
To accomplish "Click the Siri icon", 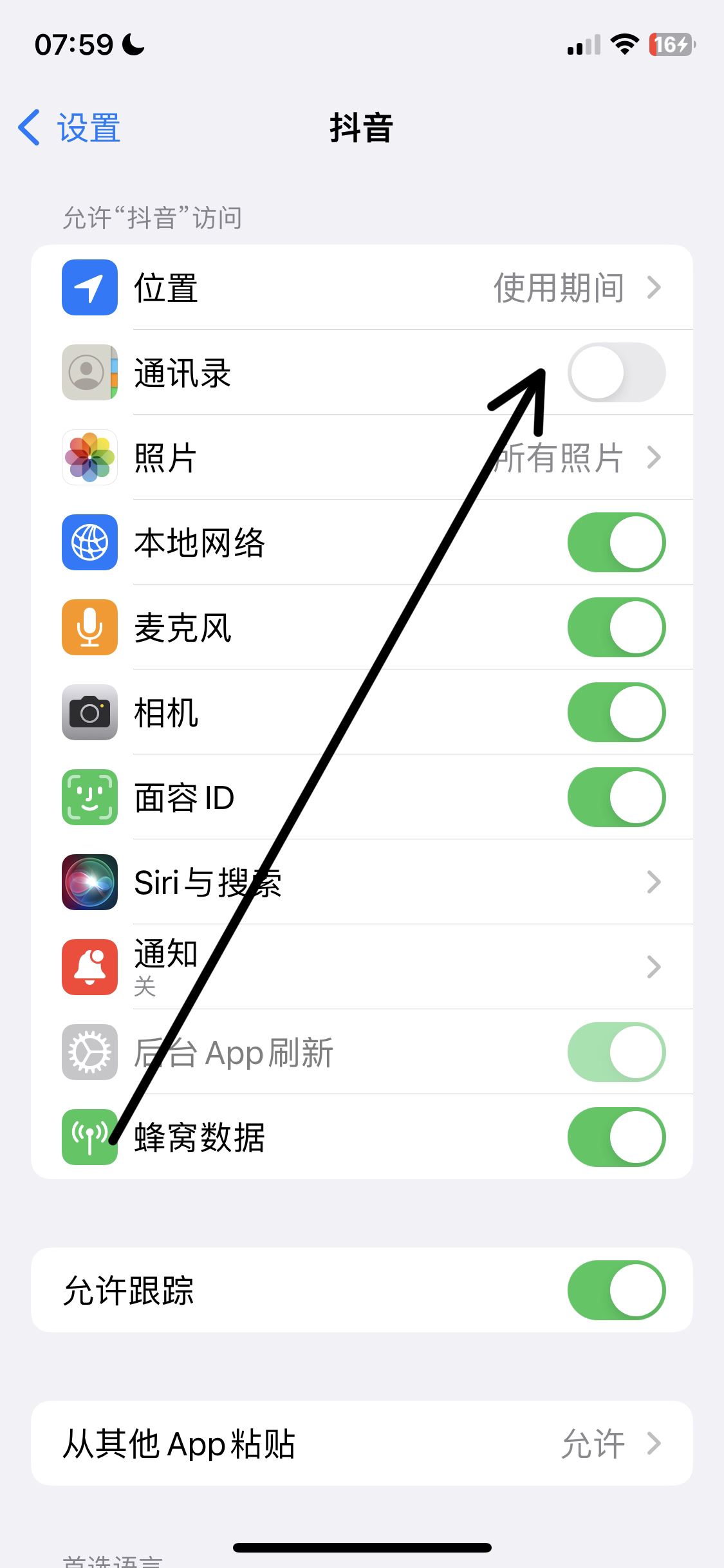I will pos(89,882).
